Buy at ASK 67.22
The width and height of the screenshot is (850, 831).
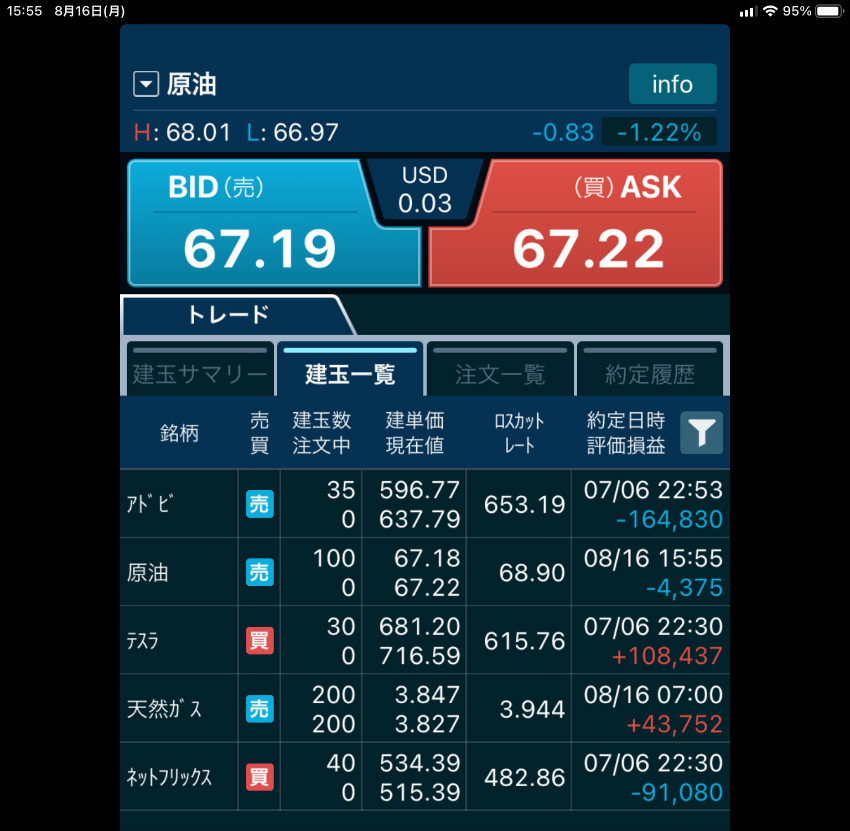(588, 225)
